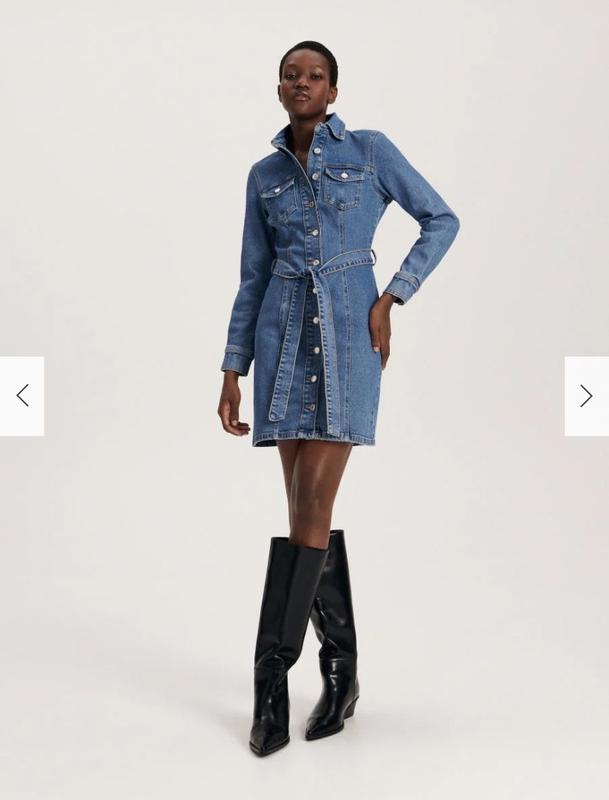
Task: Show the next product photo
Action: [x=586, y=396]
